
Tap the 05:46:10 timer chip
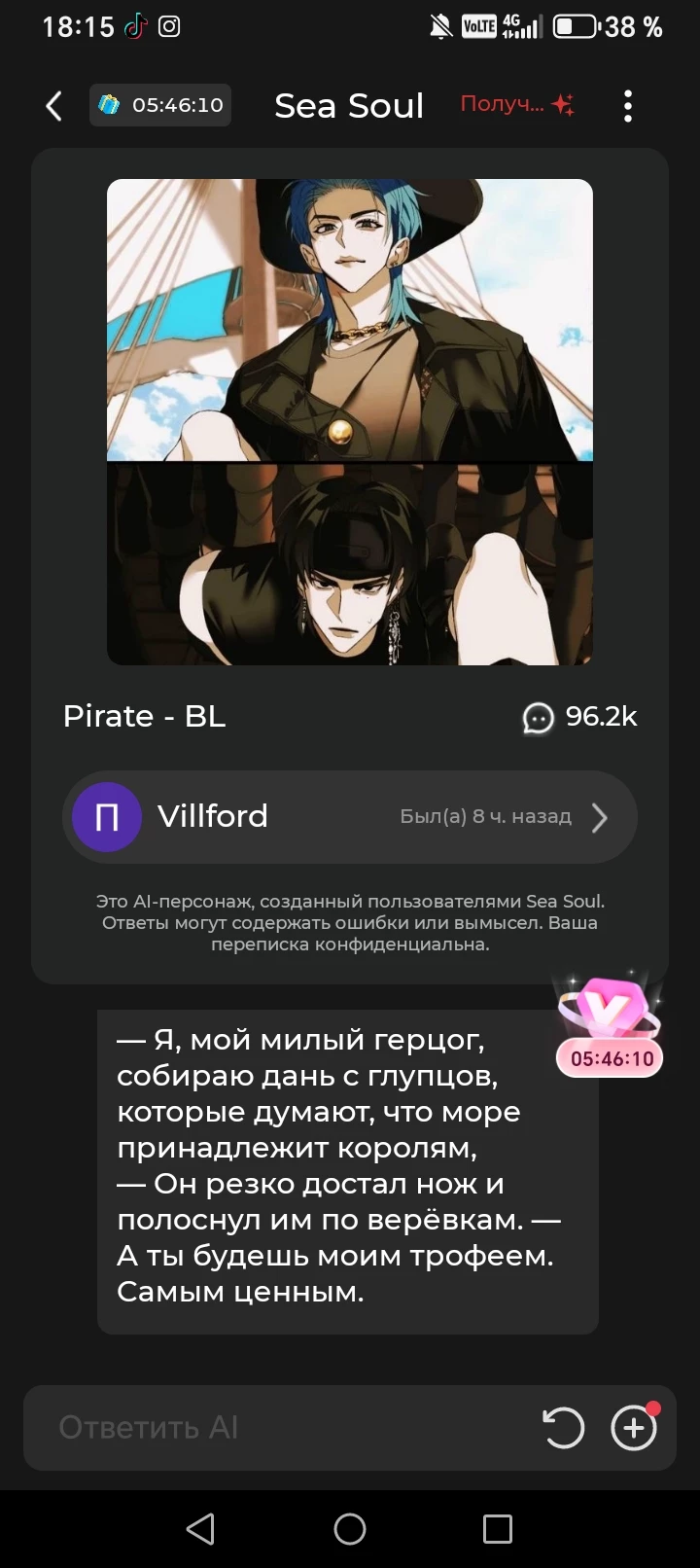click(x=160, y=105)
